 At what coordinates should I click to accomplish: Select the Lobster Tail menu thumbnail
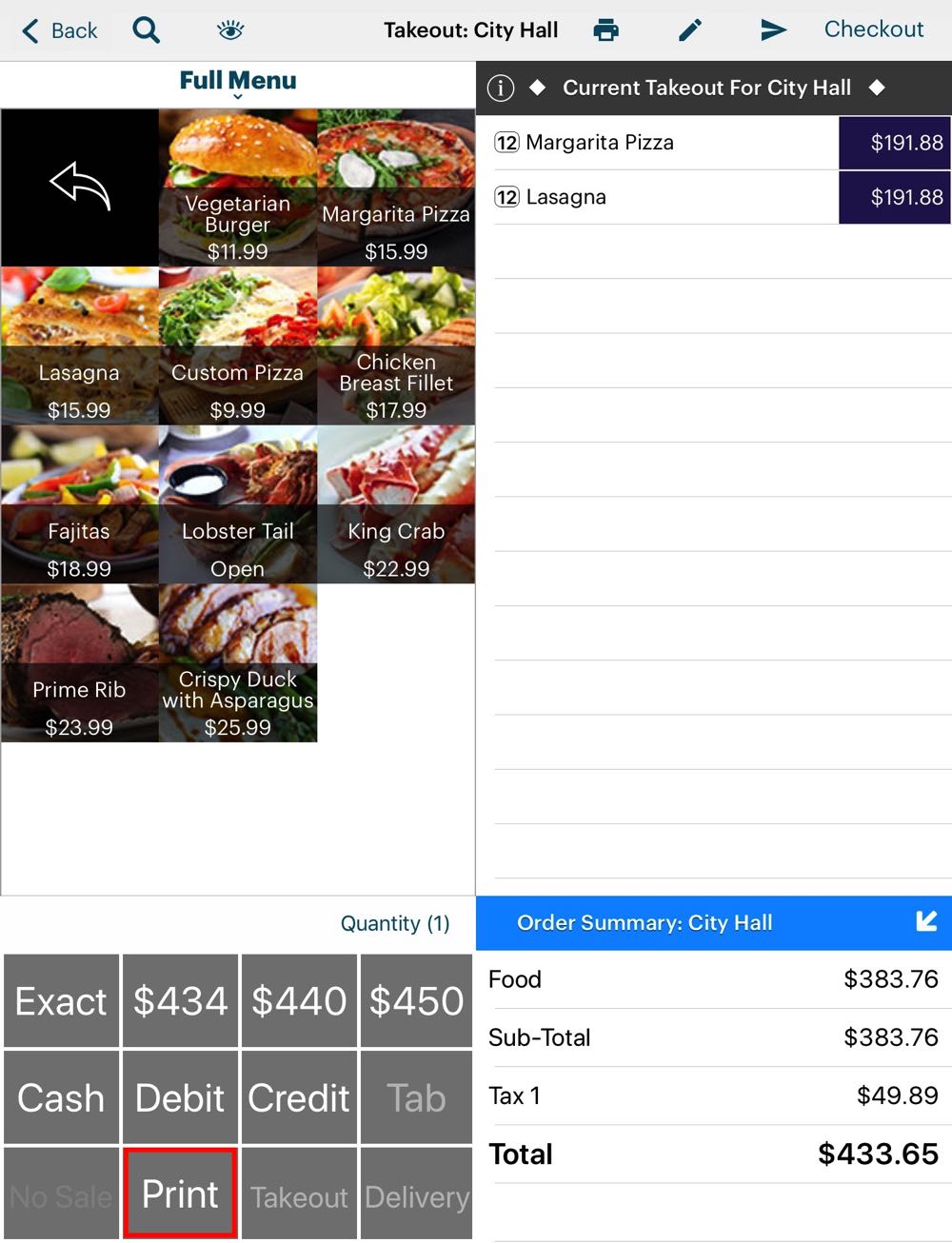click(x=237, y=504)
